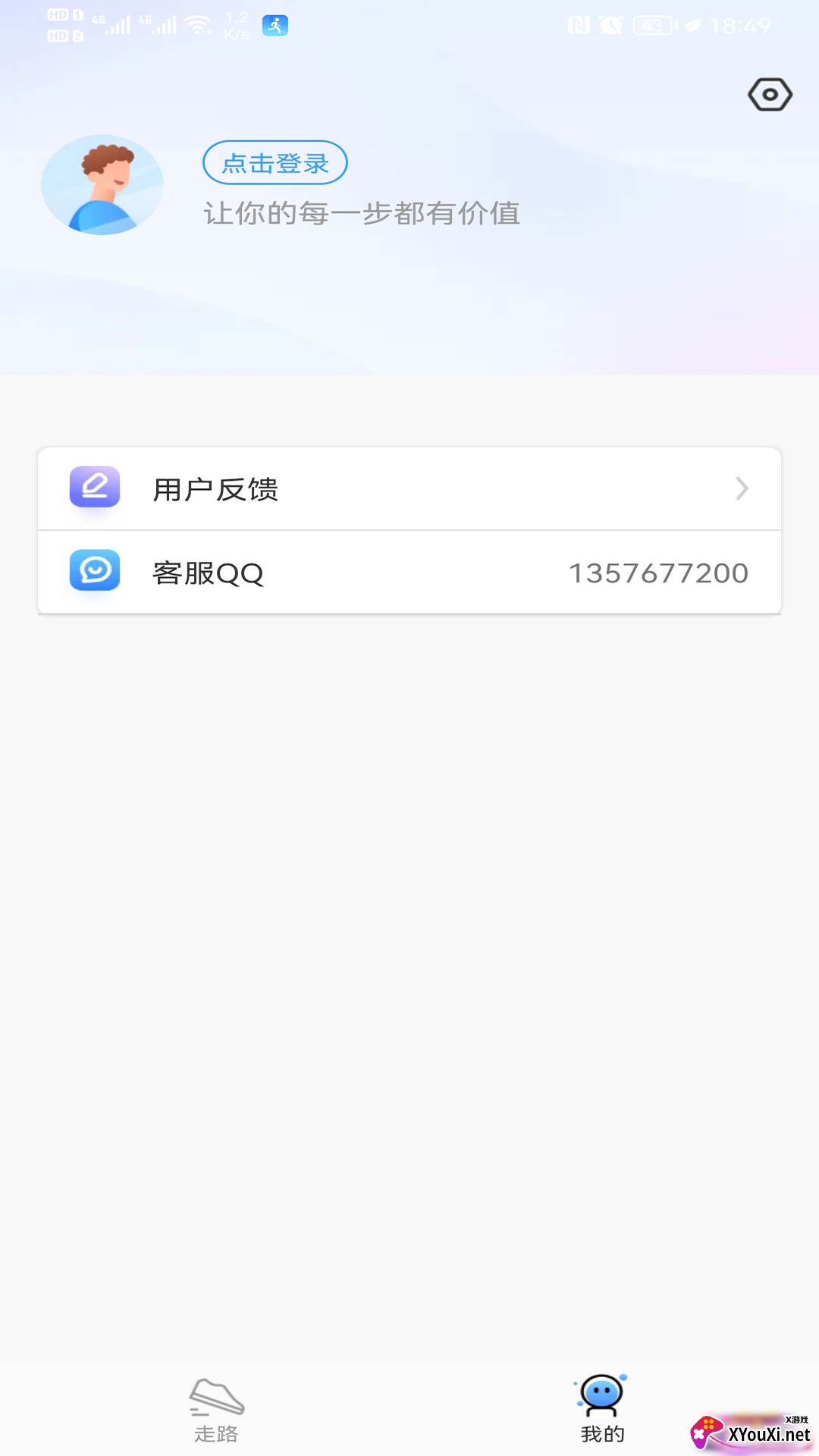Open the 用户反馈 feedback row
The width and height of the screenshot is (819, 1456).
(409, 489)
